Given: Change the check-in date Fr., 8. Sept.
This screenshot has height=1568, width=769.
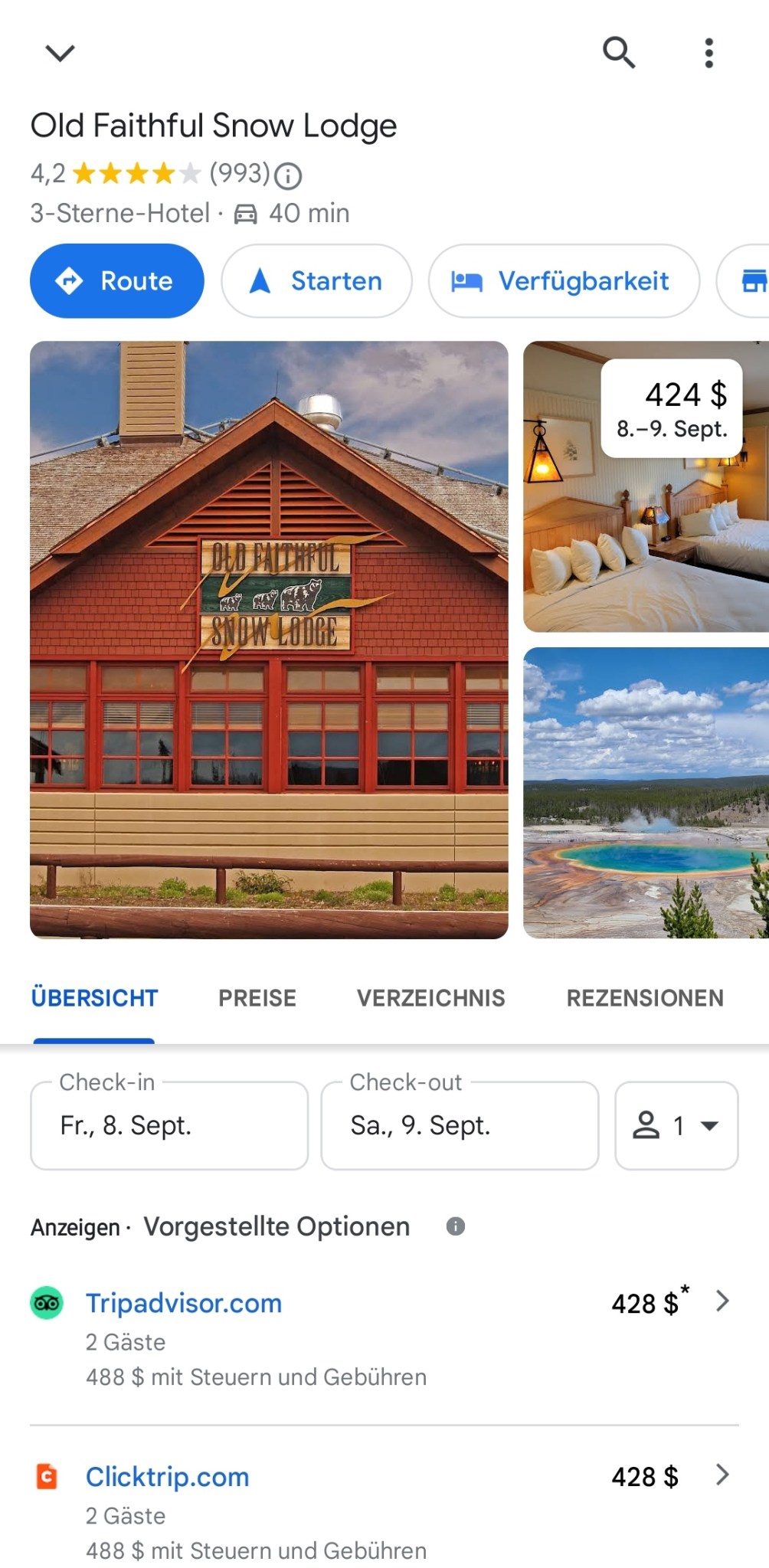Looking at the screenshot, I should (x=169, y=1125).
